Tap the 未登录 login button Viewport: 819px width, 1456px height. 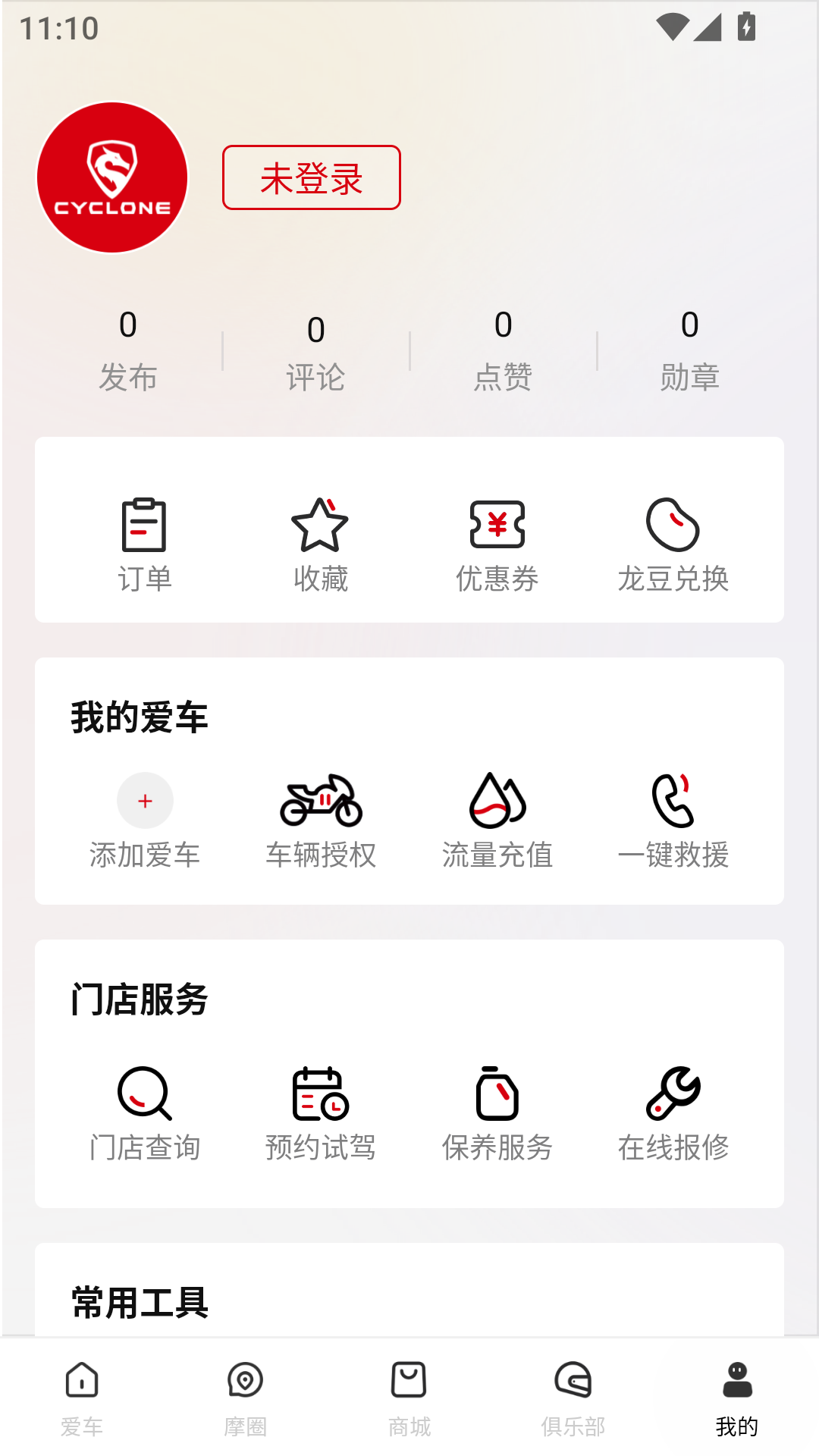tap(311, 177)
